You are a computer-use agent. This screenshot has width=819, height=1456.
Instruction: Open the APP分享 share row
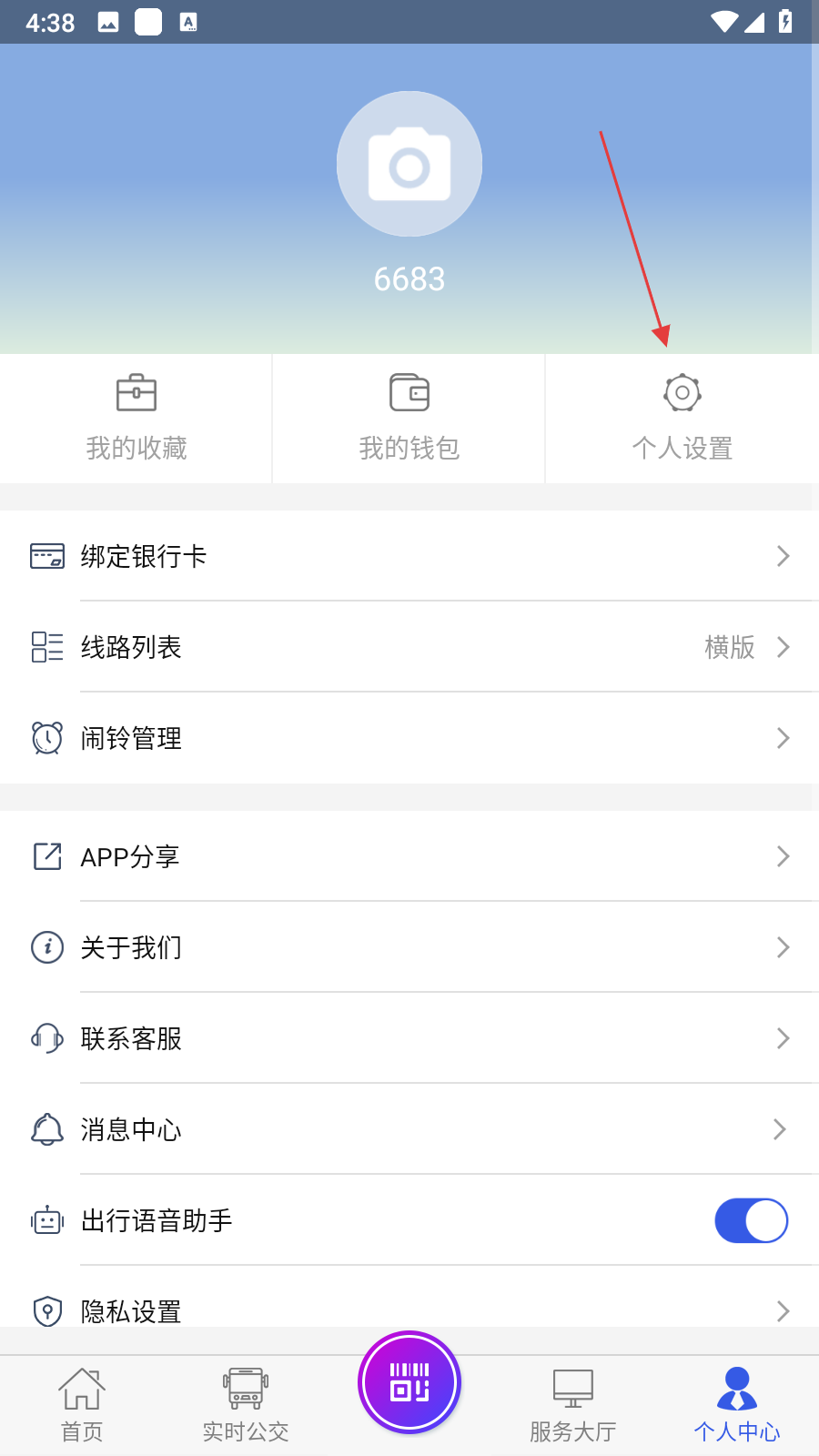pos(409,856)
